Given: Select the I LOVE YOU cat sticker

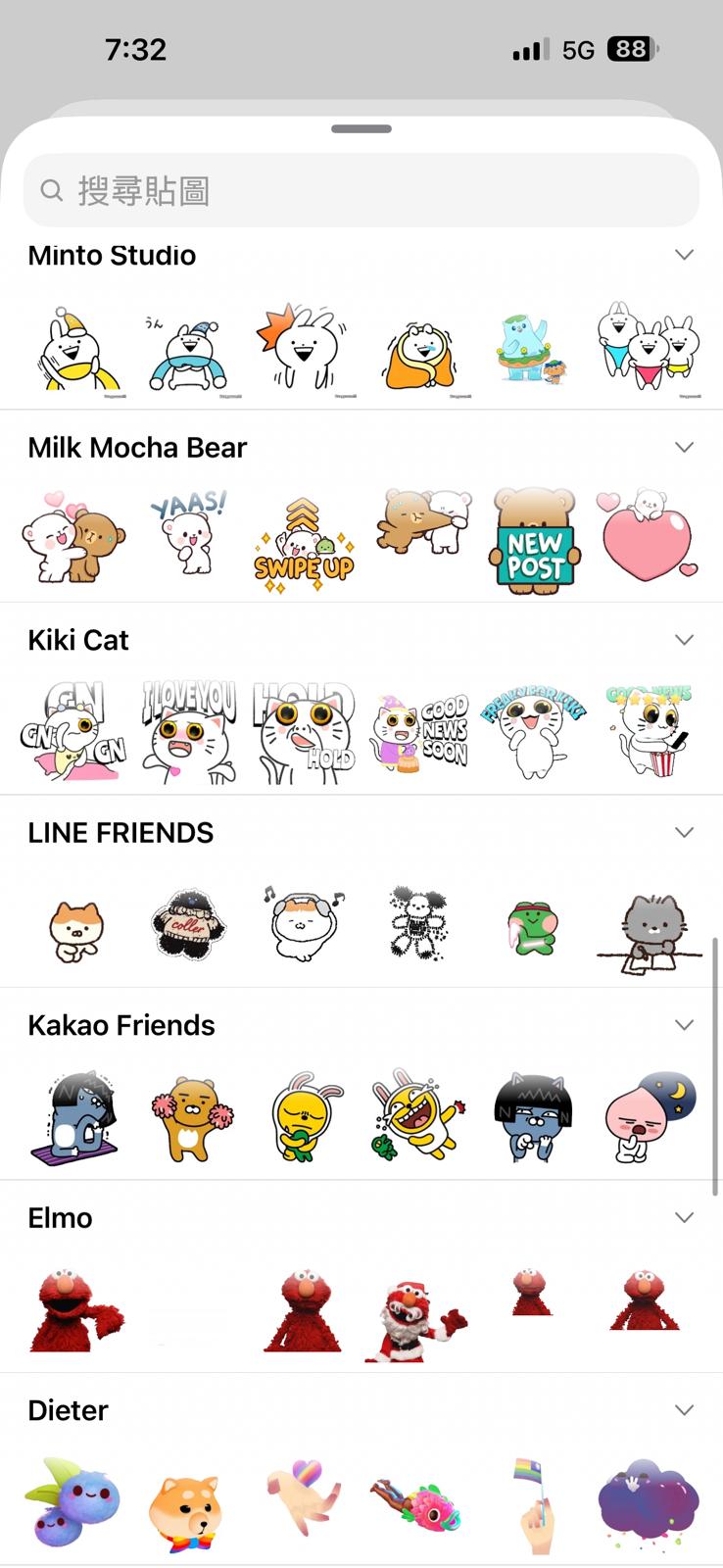Looking at the screenshot, I should tap(189, 732).
